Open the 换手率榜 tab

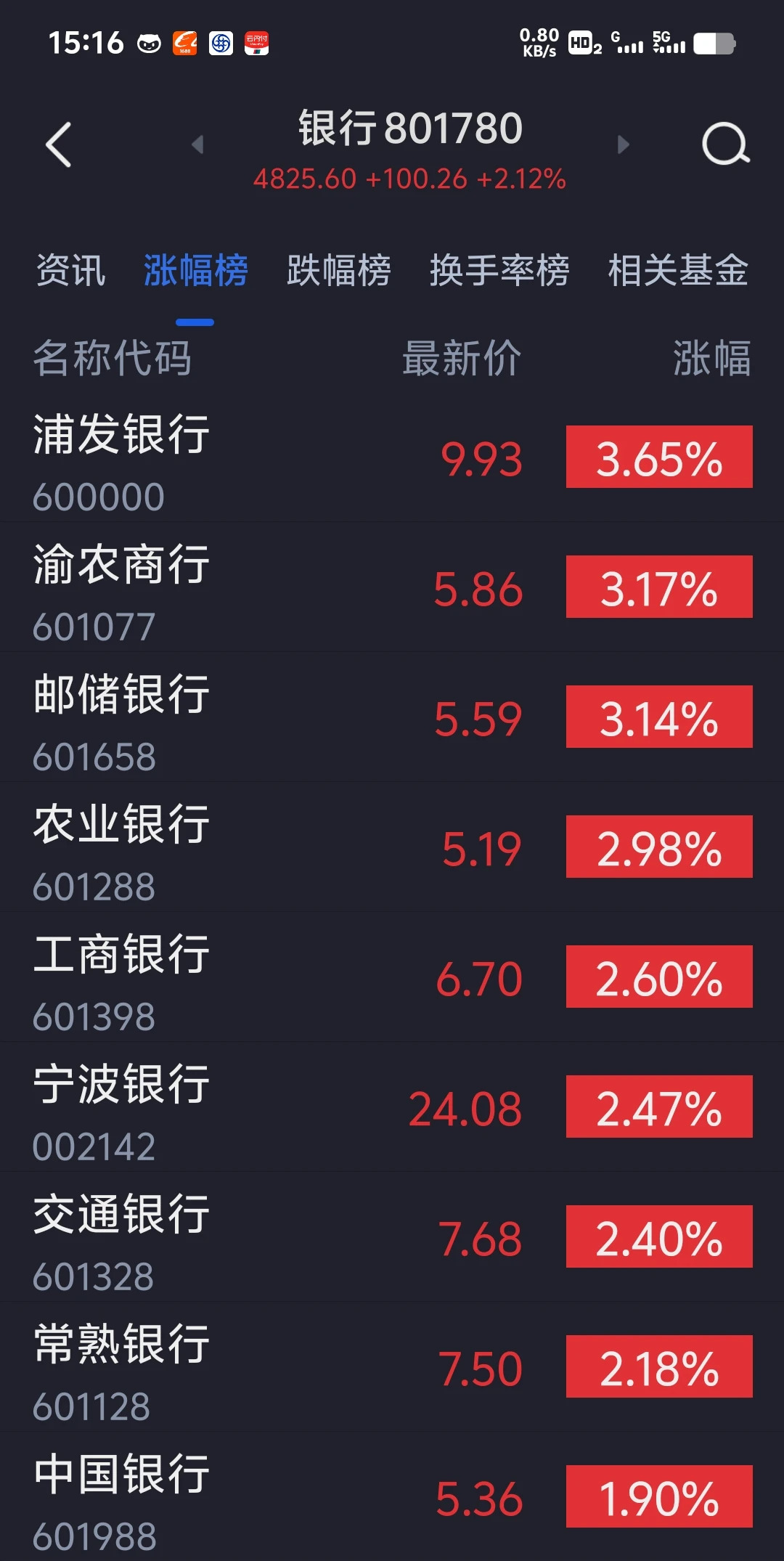pyautogui.click(x=499, y=270)
